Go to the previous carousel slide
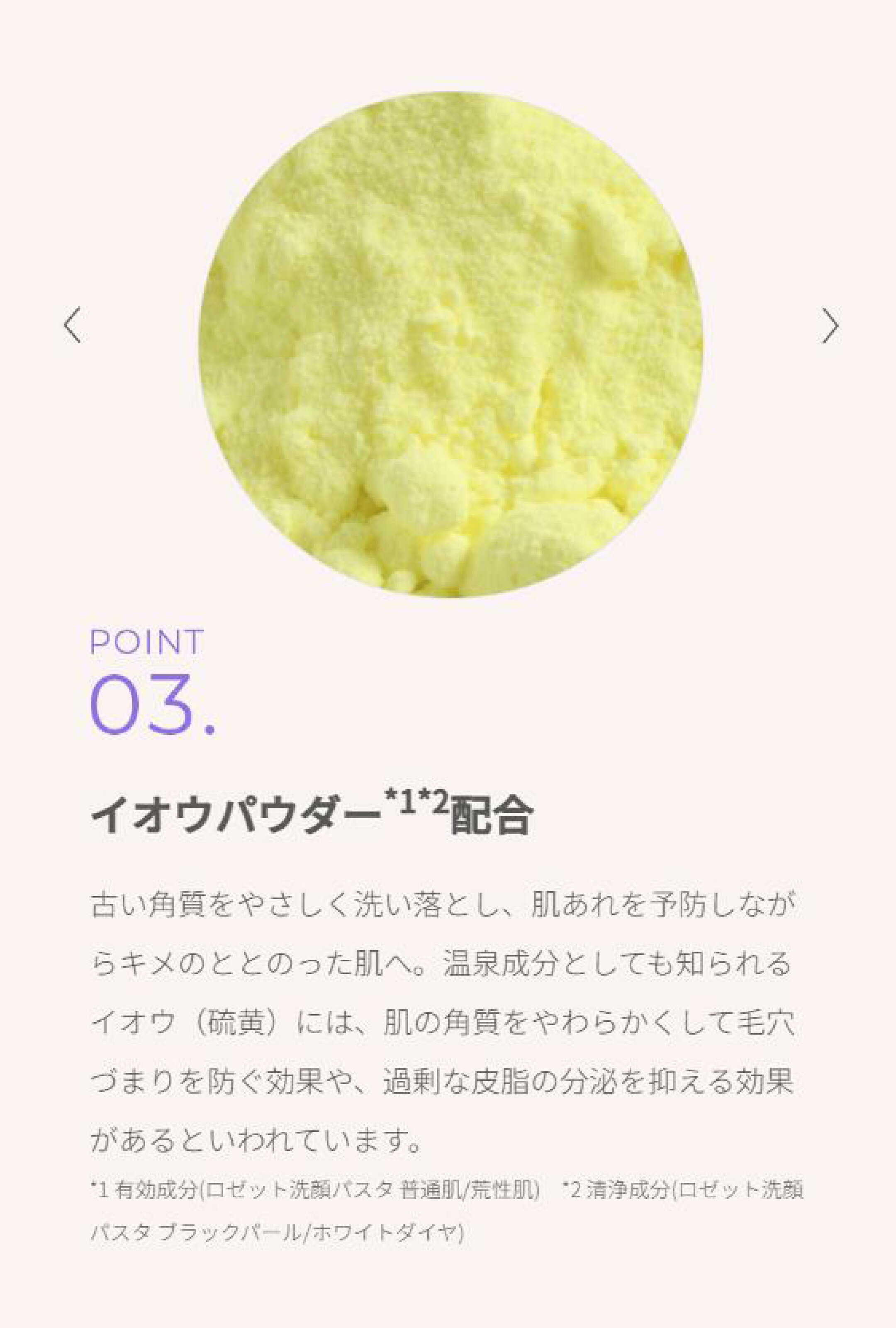This screenshot has height=1328, width=896. [72, 325]
